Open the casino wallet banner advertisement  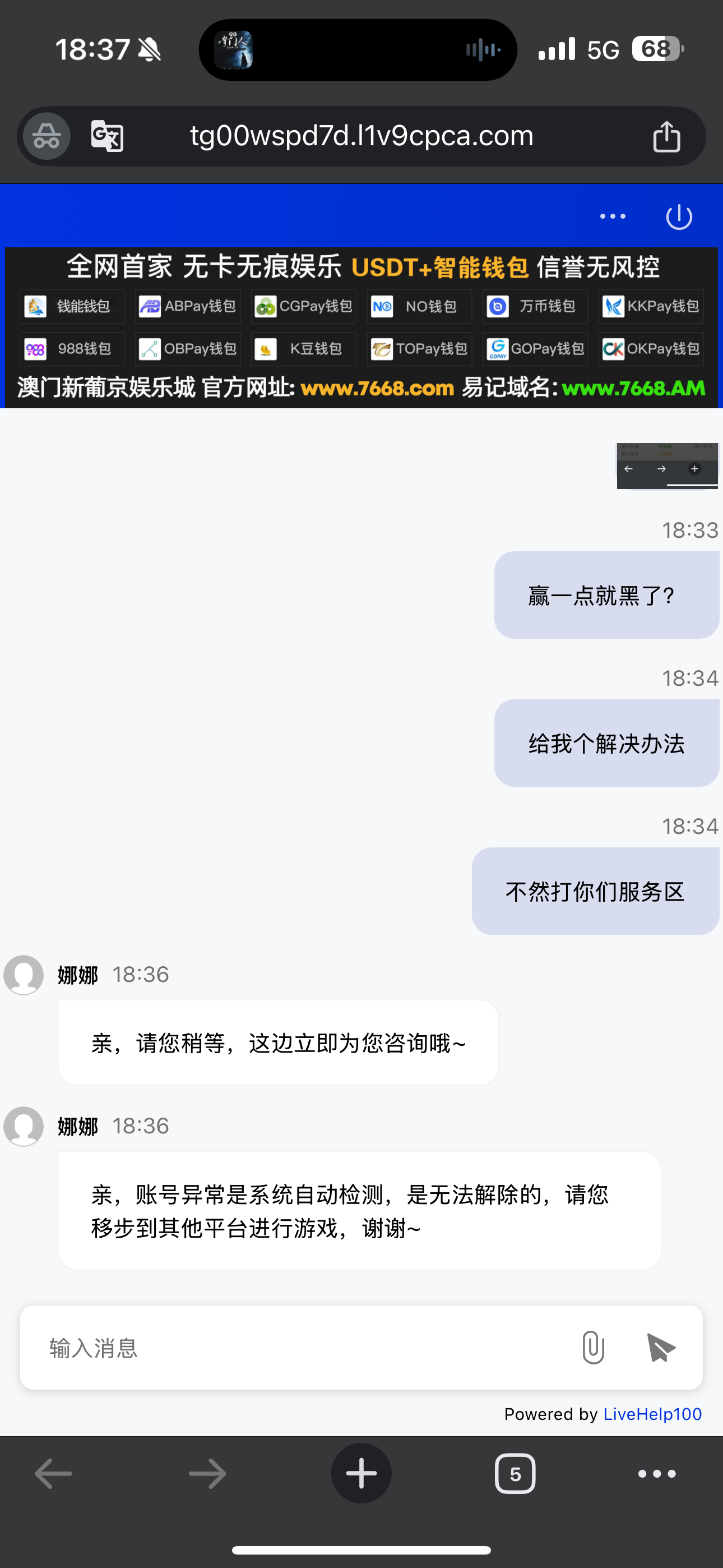pyautogui.click(x=361, y=328)
